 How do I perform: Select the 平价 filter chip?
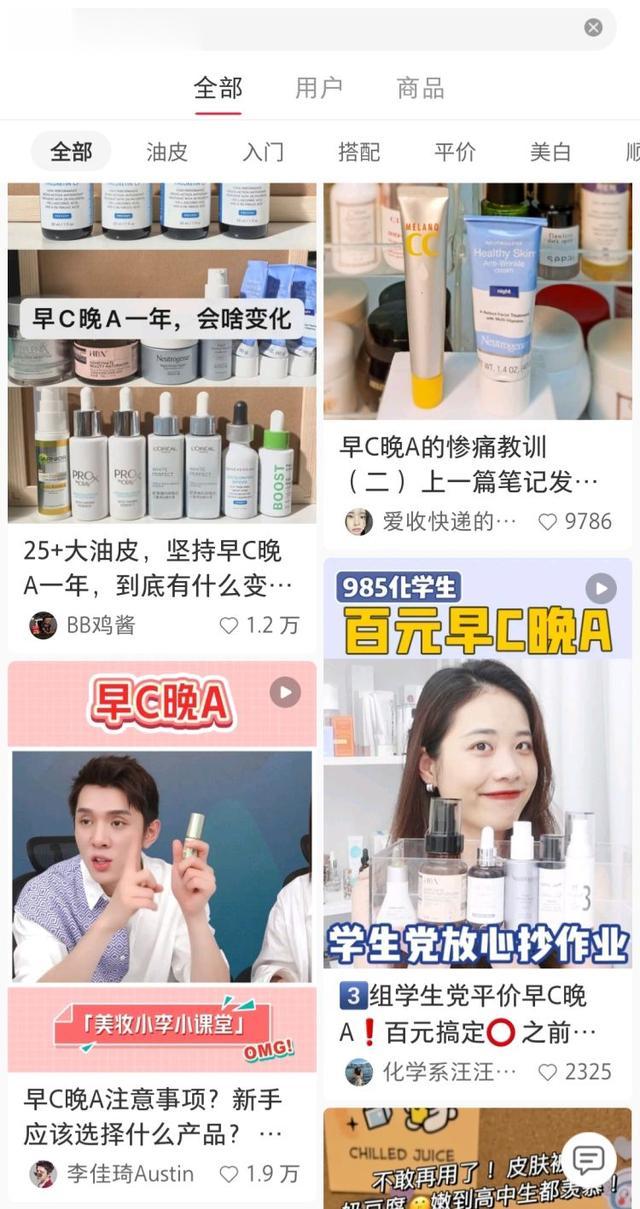pyautogui.click(x=455, y=152)
